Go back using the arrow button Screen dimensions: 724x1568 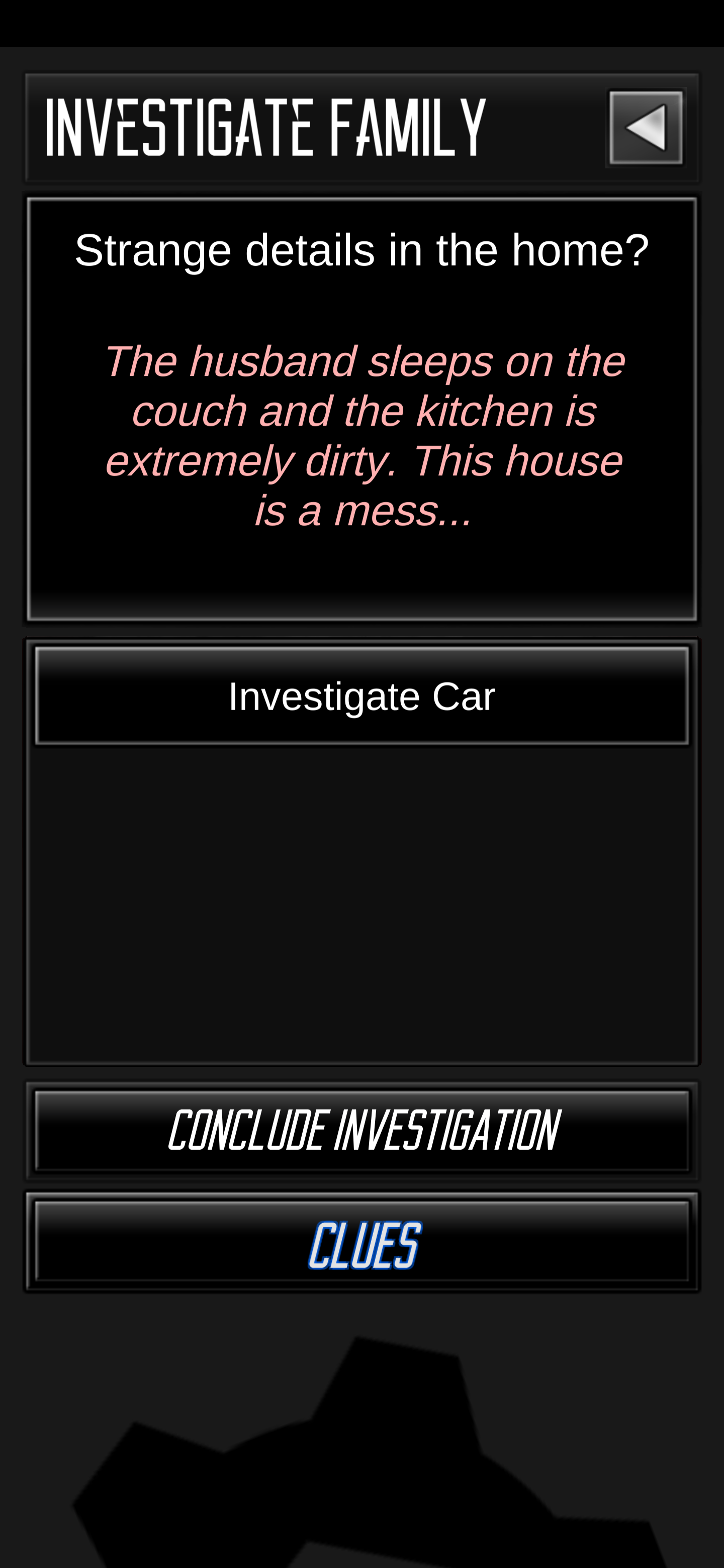click(x=646, y=127)
